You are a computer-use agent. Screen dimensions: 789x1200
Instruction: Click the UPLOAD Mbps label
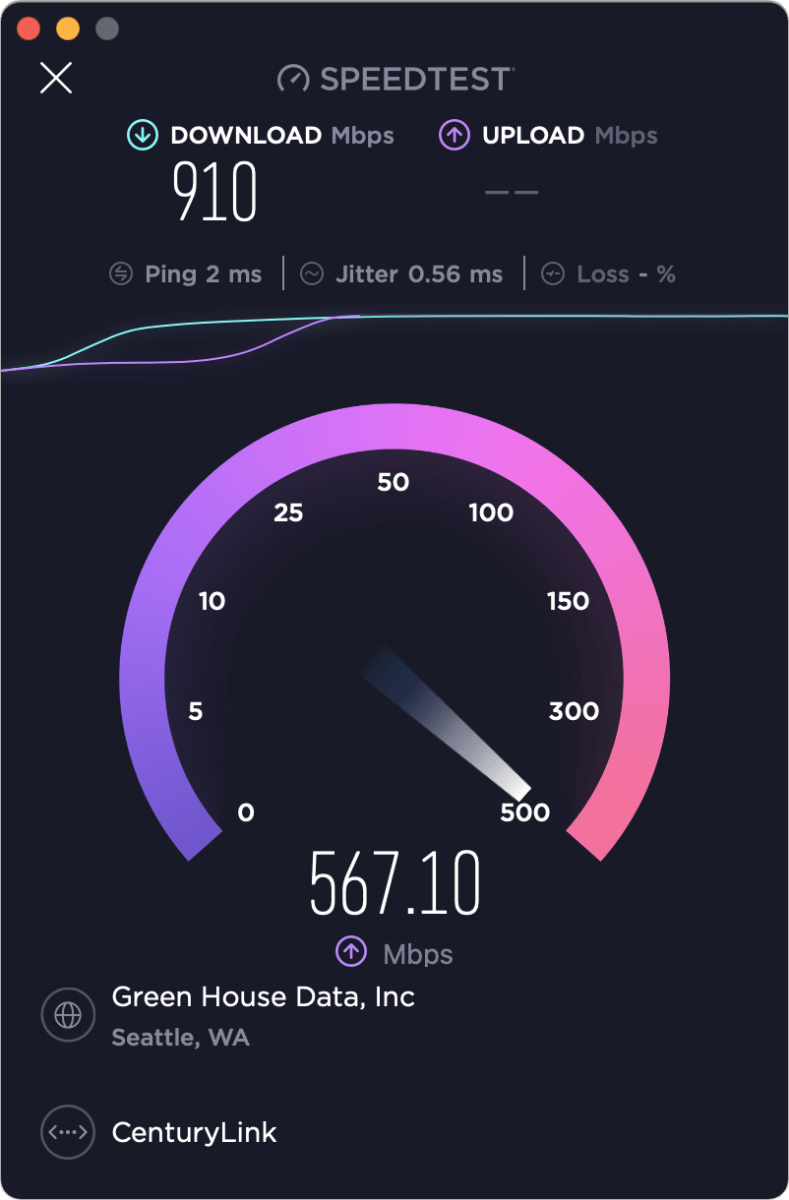pos(570,135)
